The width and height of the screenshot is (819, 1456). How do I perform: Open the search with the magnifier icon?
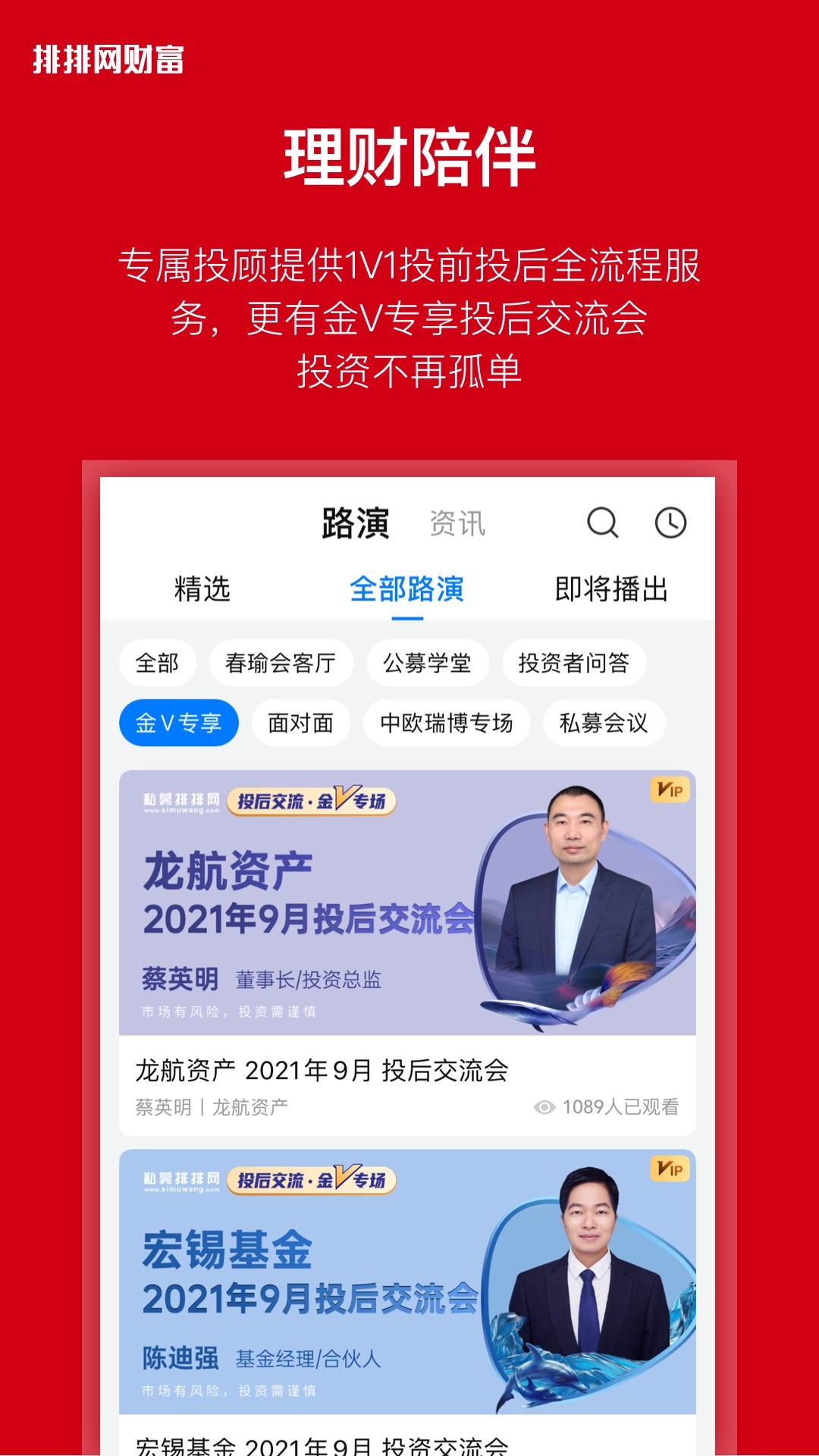603,523
